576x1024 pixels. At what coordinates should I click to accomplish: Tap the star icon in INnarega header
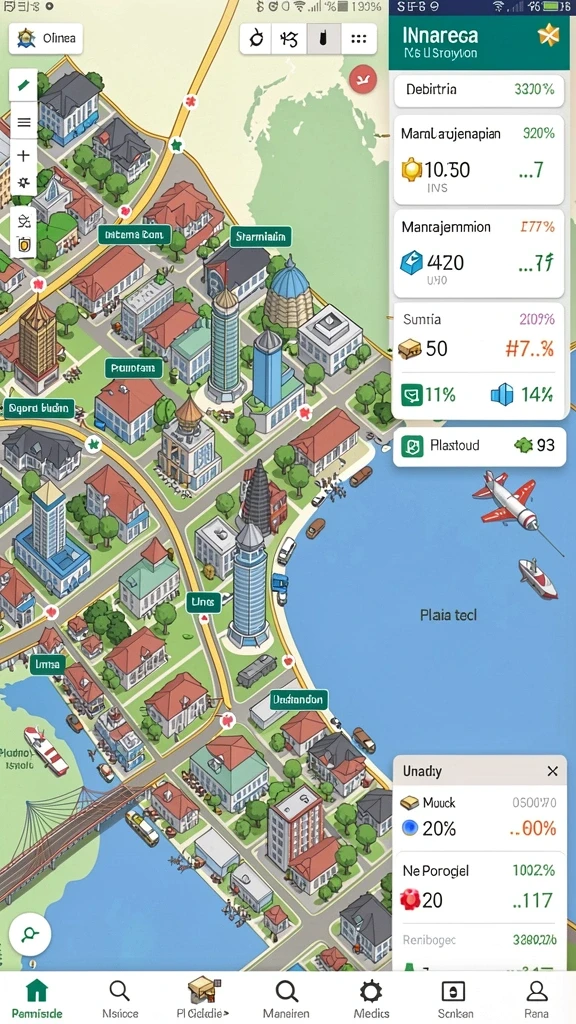tap(549, 35)
